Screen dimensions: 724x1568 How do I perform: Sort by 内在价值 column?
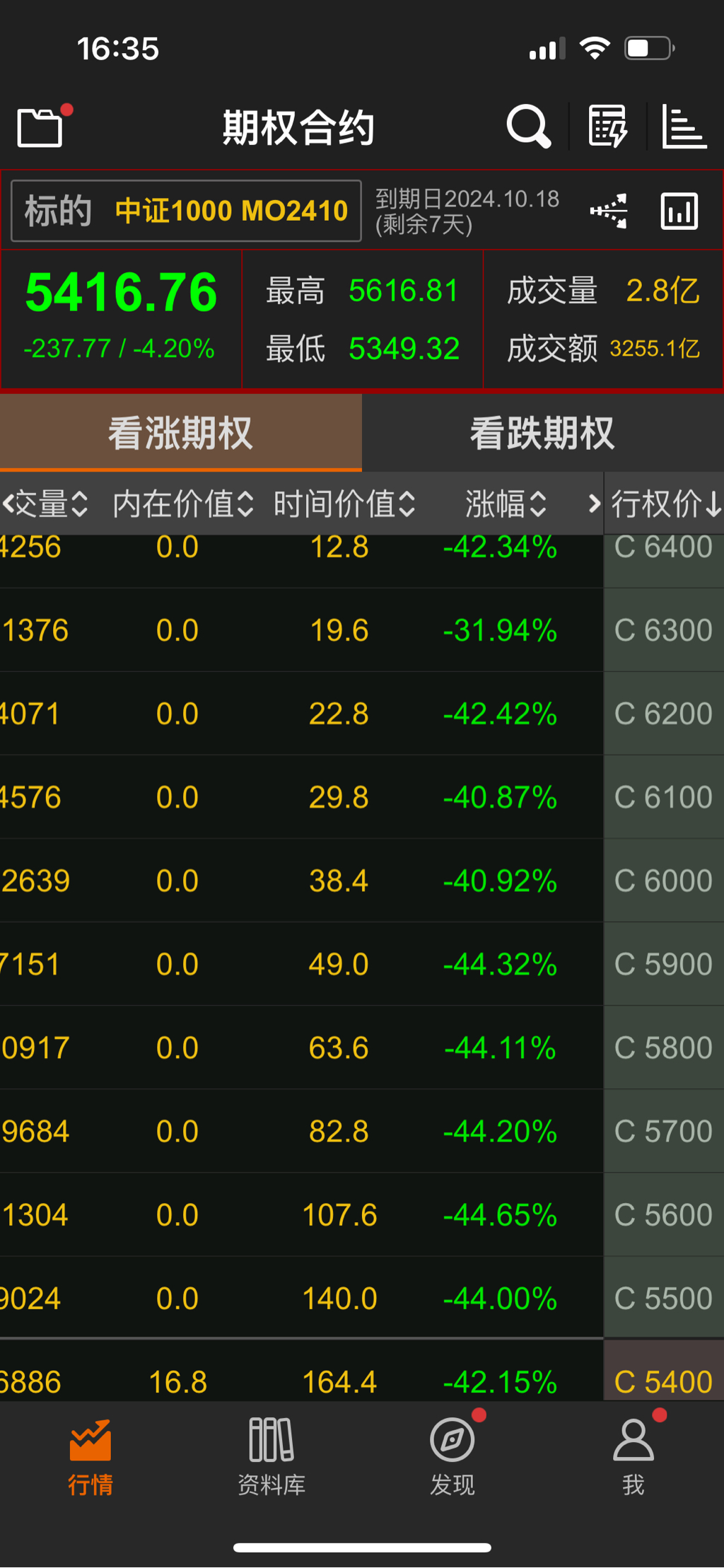182,504
